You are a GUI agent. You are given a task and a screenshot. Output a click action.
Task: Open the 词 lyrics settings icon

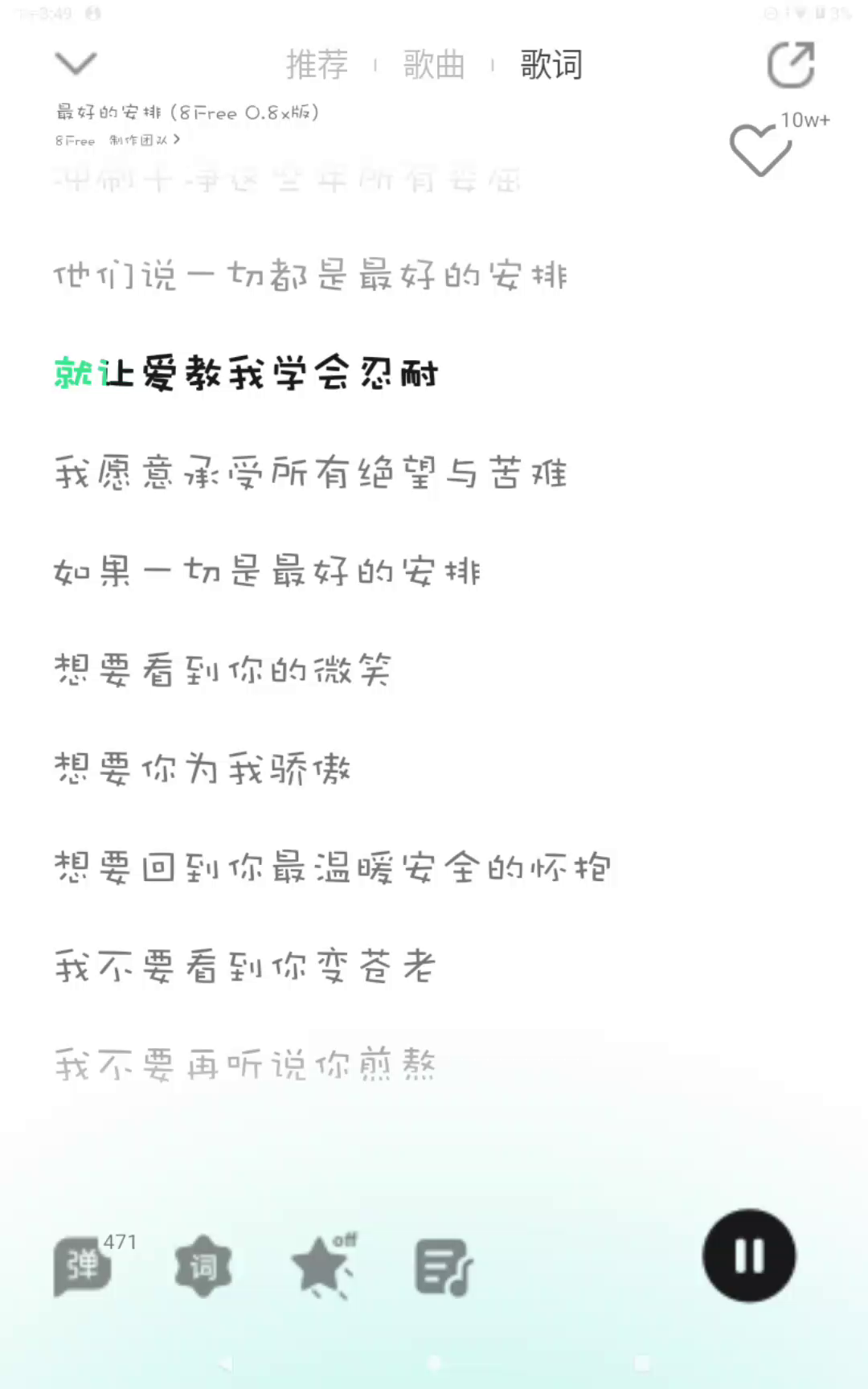[203, 1267]
